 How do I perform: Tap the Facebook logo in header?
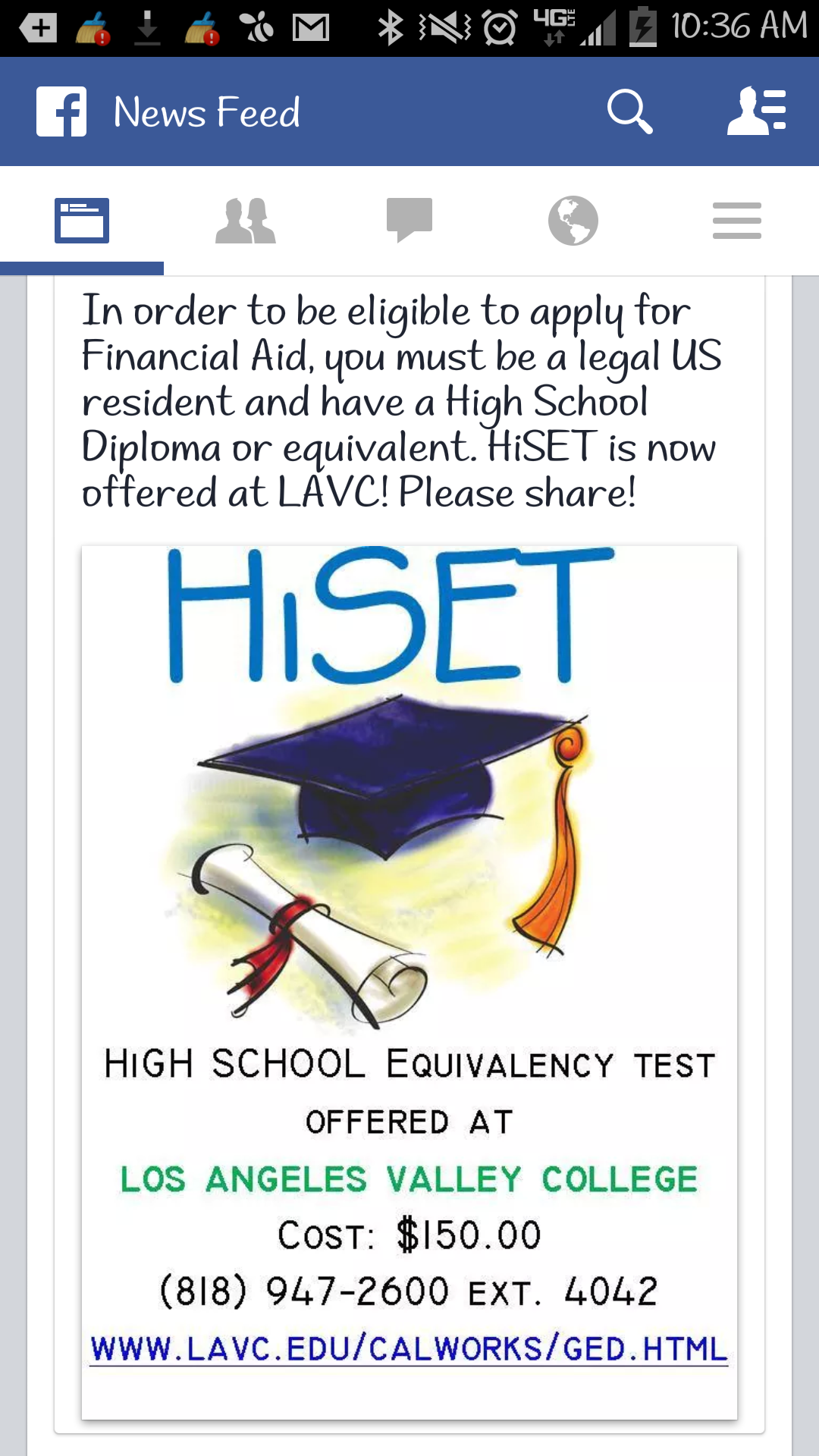click(61, 111)
